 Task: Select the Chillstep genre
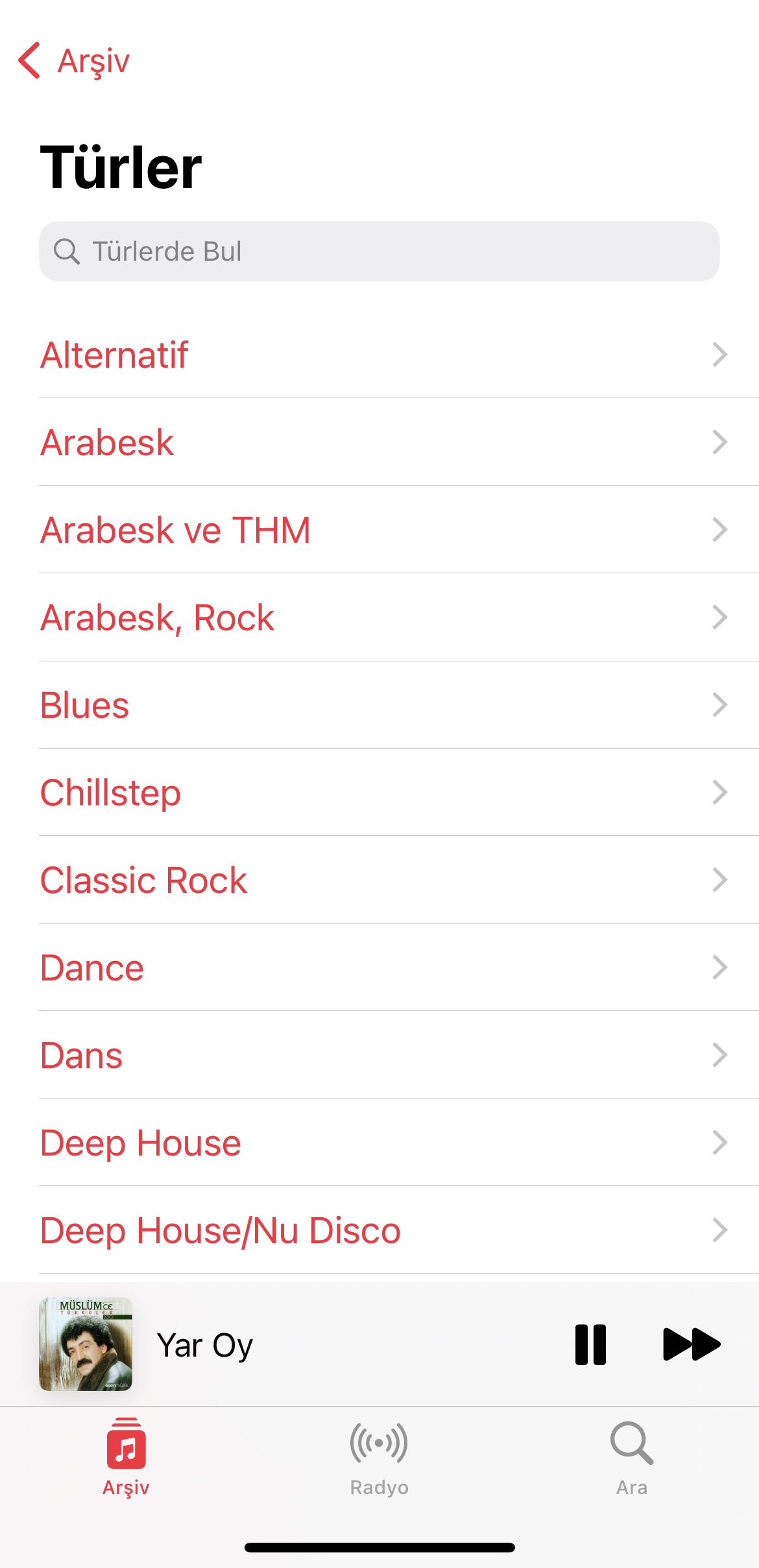tap(379, 792)
